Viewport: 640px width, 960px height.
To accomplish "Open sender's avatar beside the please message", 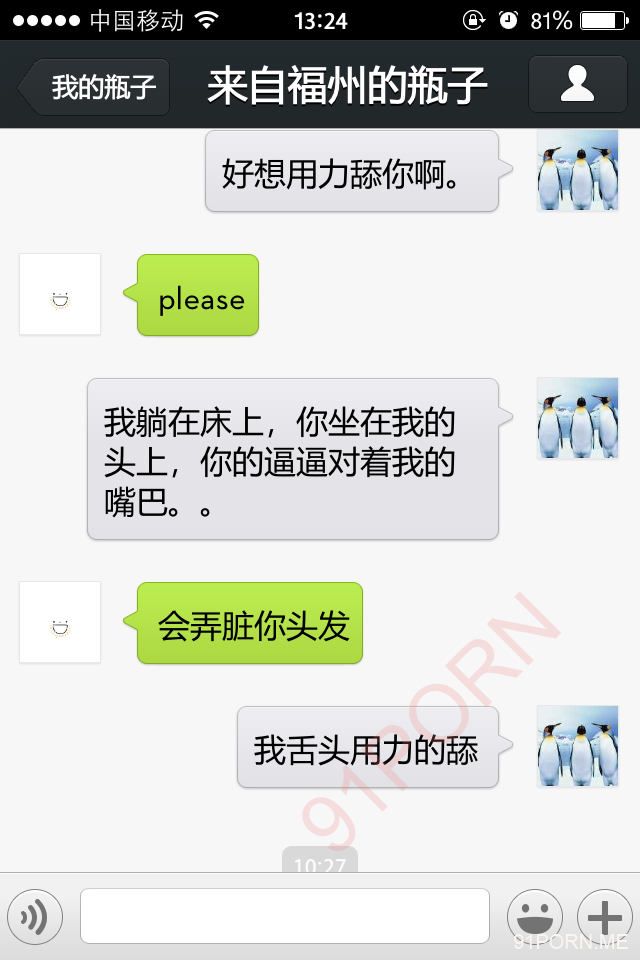I will point(60,295).
